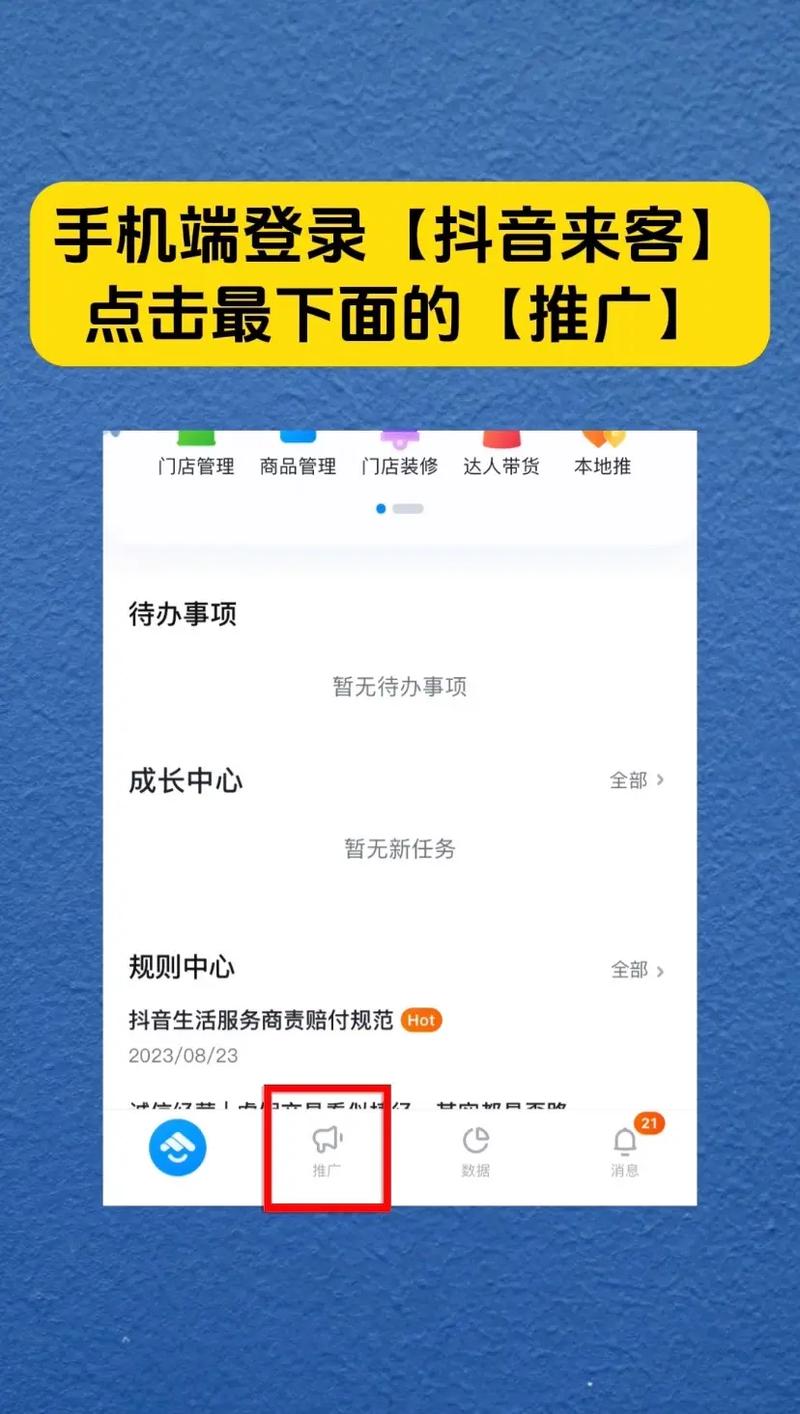Tap the 21 unread message badge
800x1414 pixels.
(x=648, y=1123)
